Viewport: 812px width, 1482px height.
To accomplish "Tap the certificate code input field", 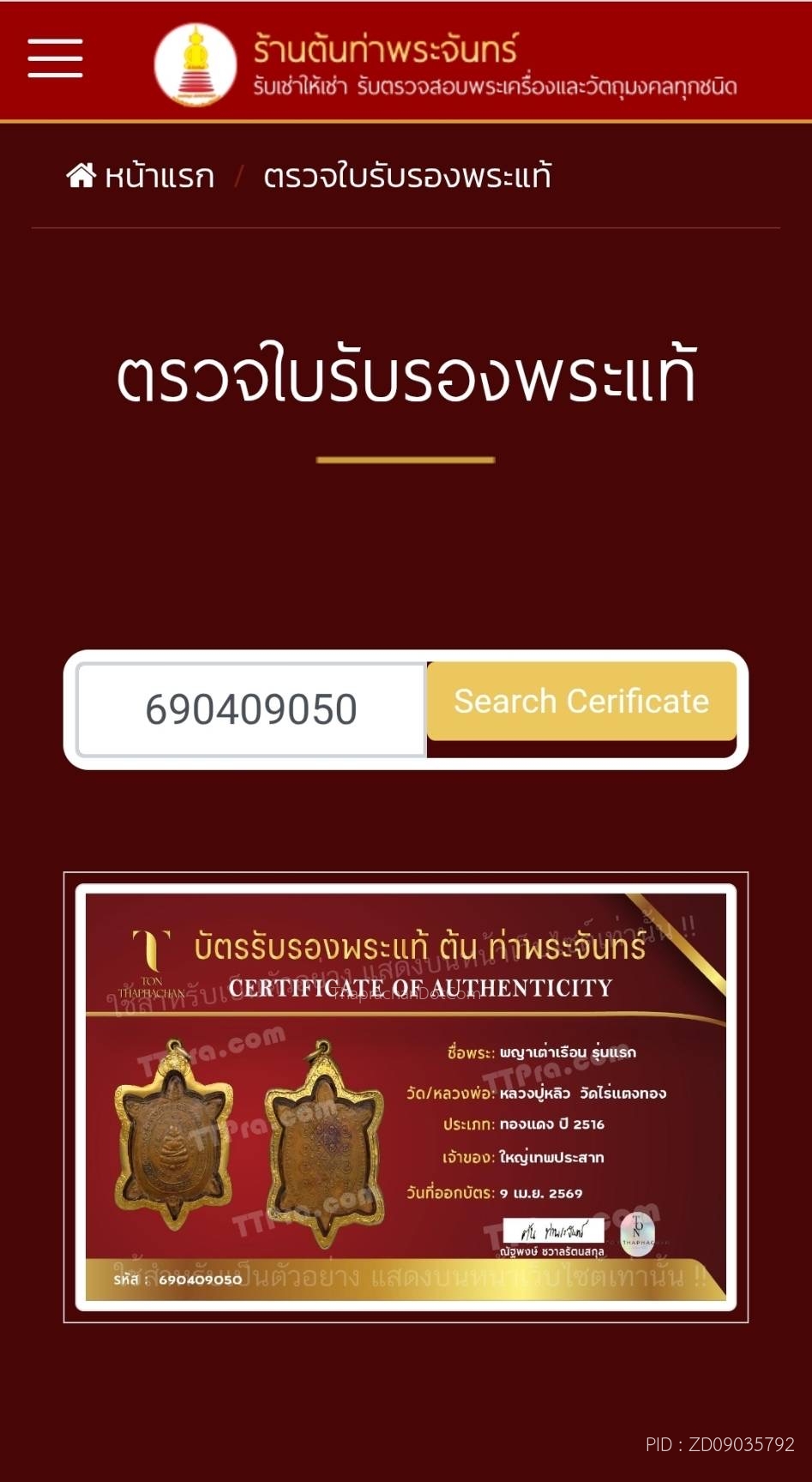I will click(x=251, y=709).
